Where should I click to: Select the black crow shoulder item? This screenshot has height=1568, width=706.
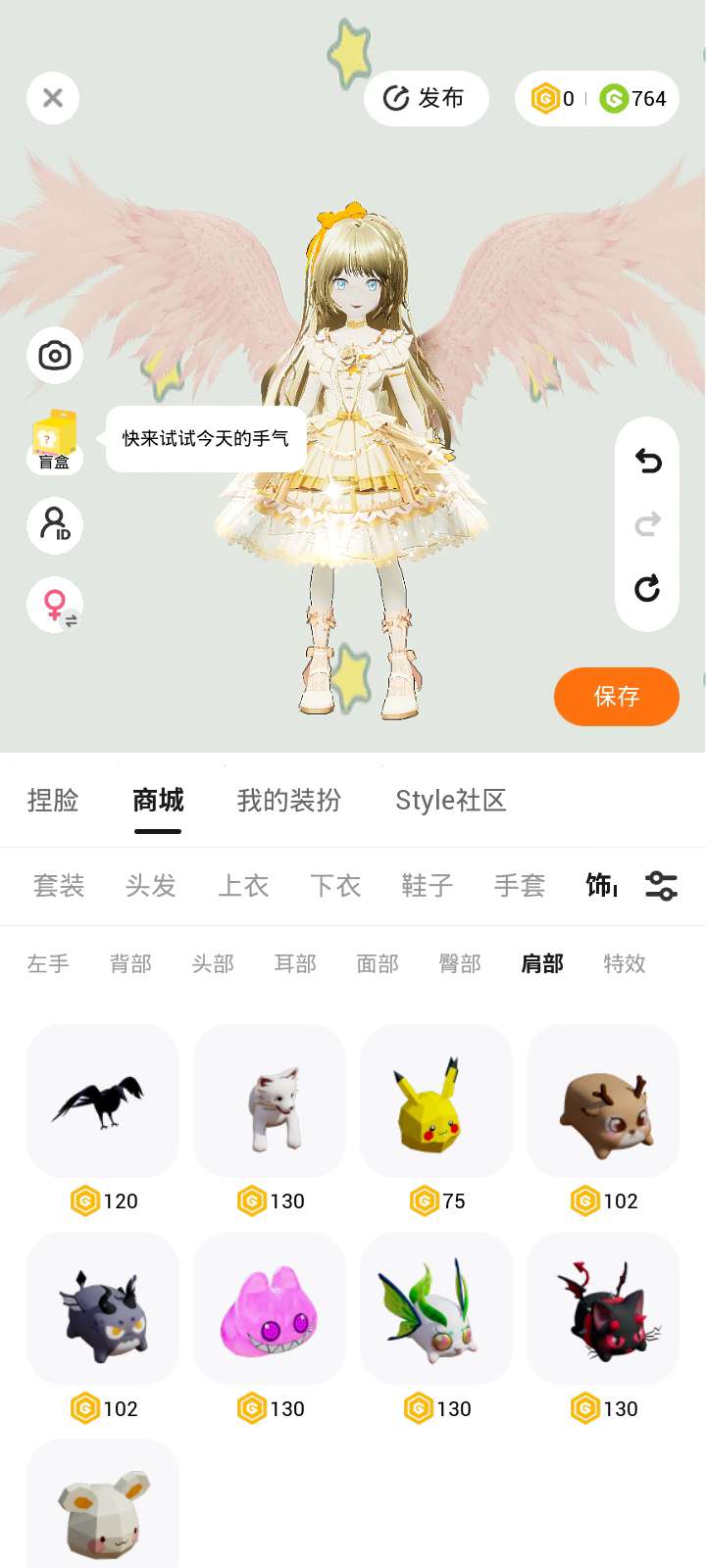[103, 1102]
